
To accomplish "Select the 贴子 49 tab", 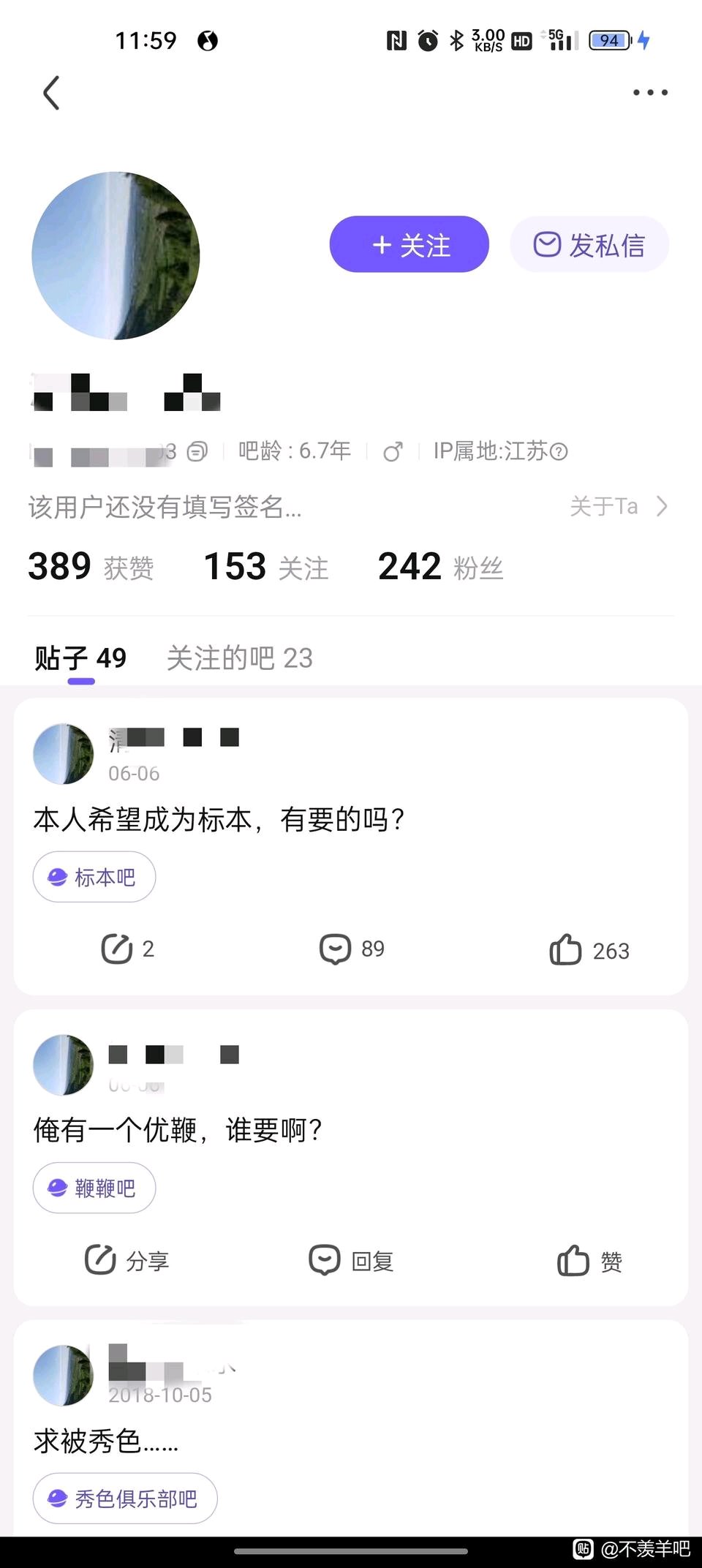I will coord(80,658).
